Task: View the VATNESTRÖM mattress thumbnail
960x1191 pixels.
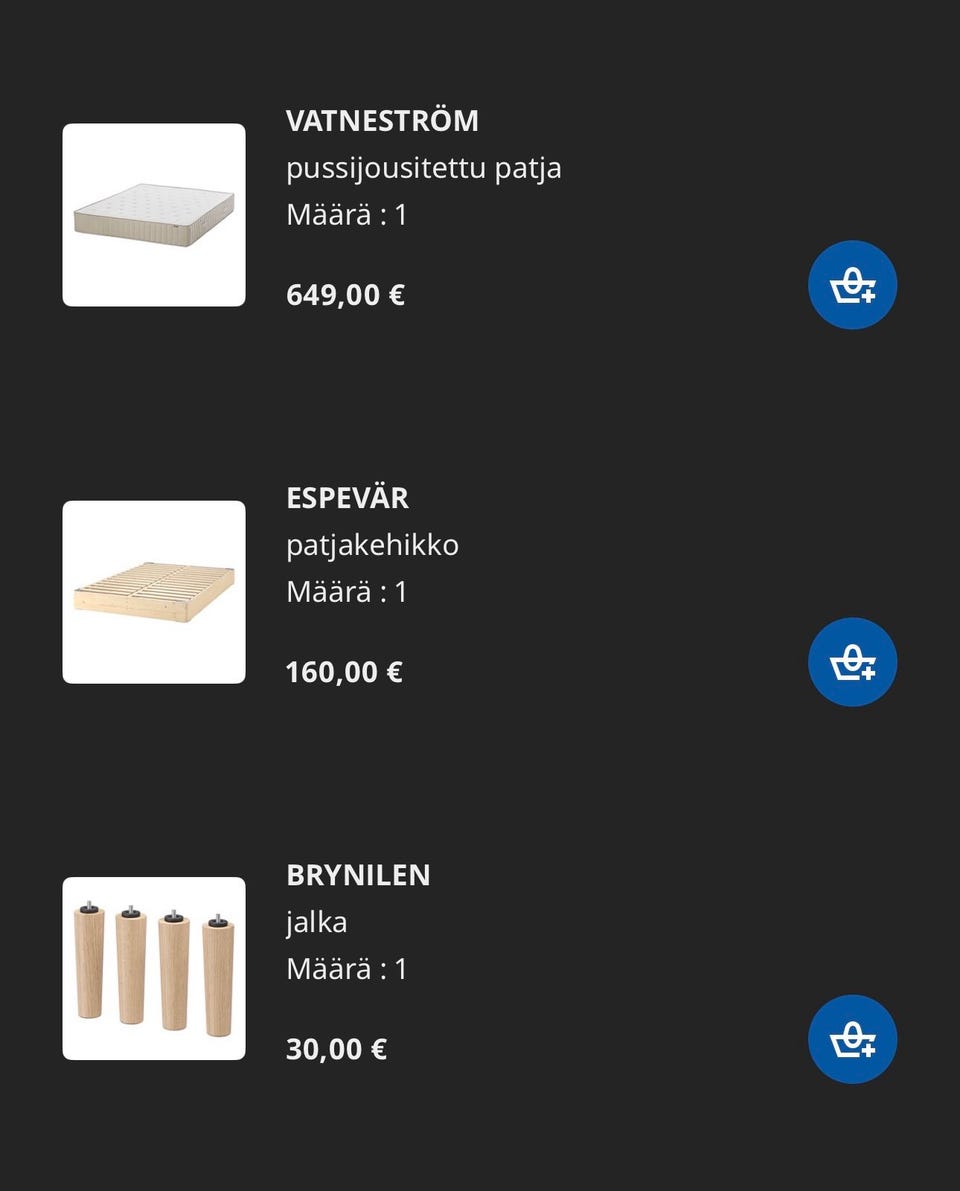Action: coord(154,212)
